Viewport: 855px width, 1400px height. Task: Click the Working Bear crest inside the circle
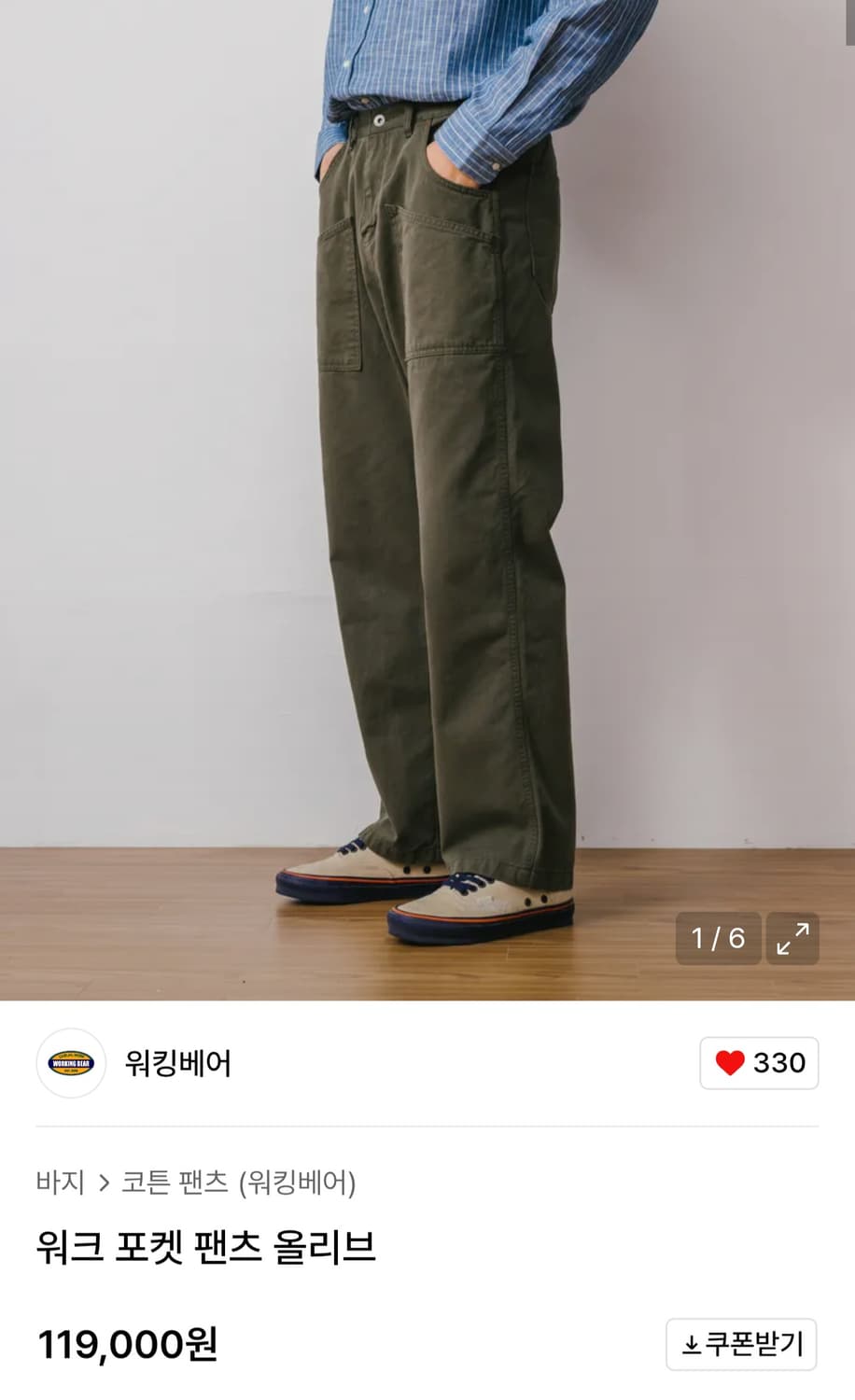click(71, 1063)
